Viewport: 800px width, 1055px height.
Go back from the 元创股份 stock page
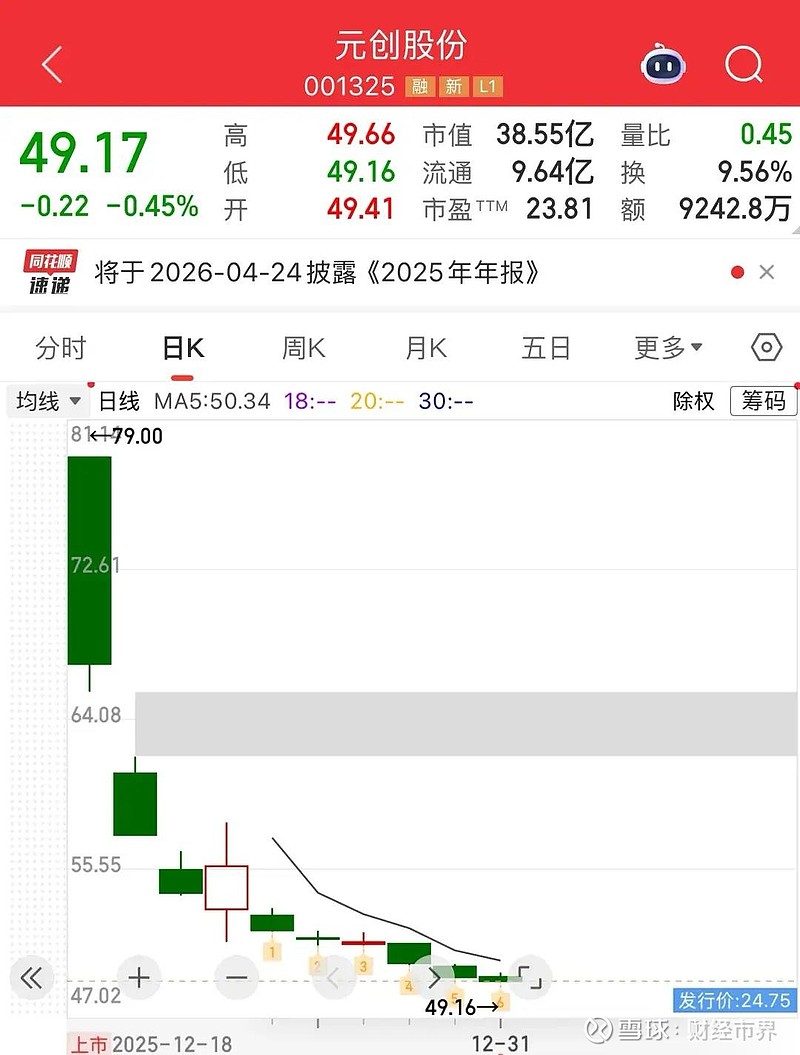52,66
